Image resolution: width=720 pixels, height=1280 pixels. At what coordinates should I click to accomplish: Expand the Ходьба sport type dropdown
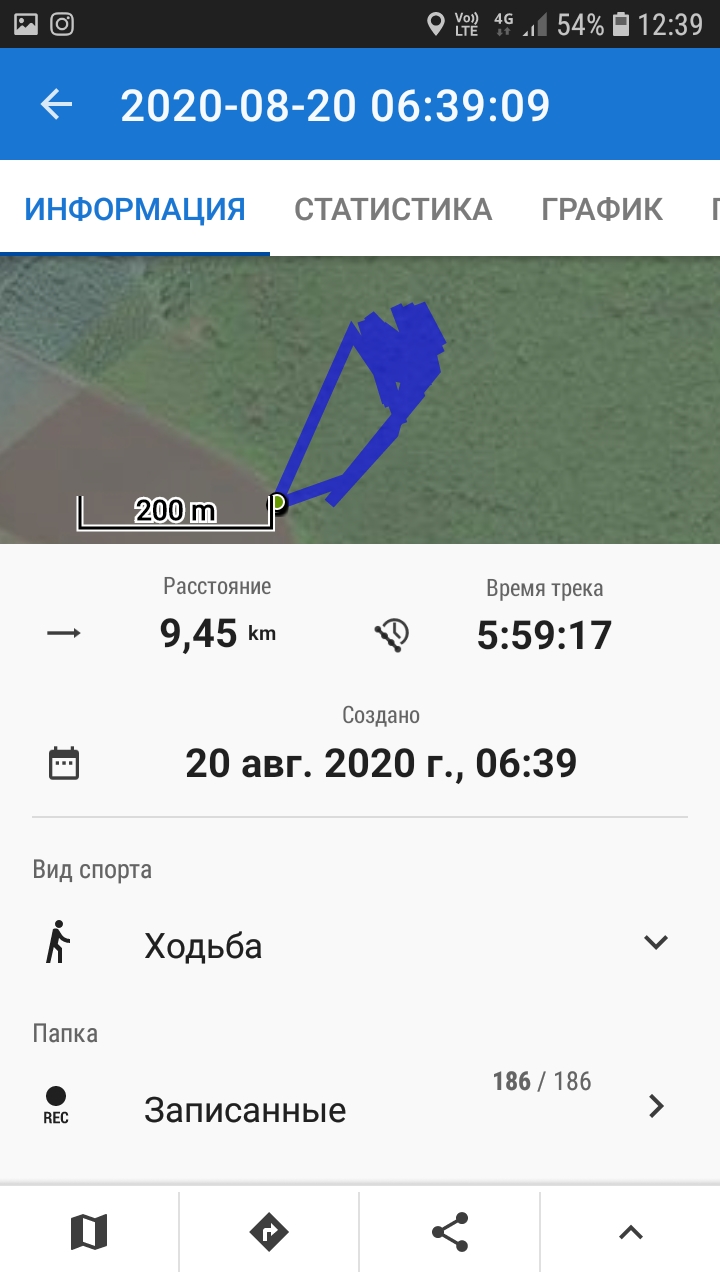(x=655, y=943)
